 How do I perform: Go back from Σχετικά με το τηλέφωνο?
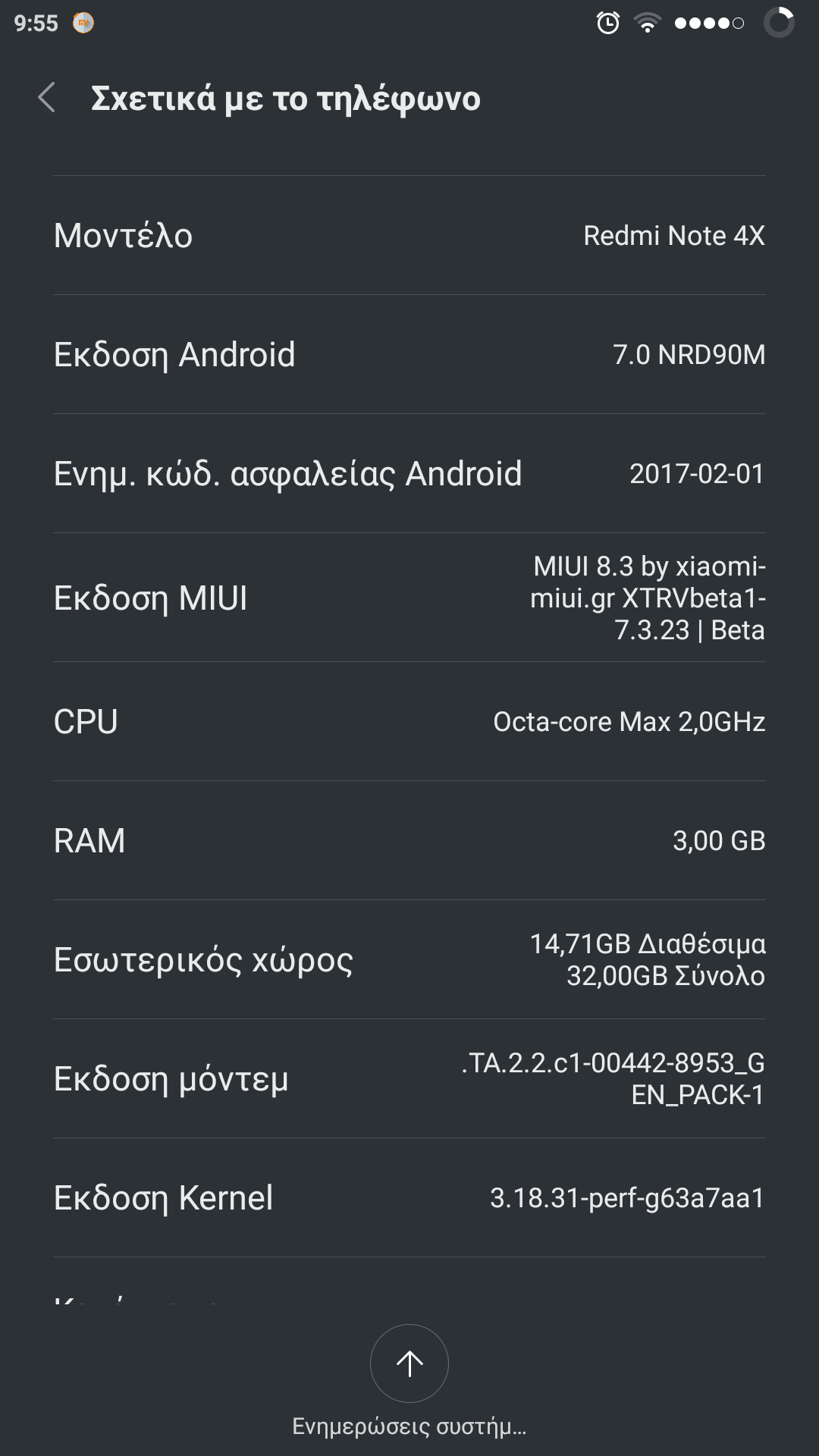[x=47, y=98]
